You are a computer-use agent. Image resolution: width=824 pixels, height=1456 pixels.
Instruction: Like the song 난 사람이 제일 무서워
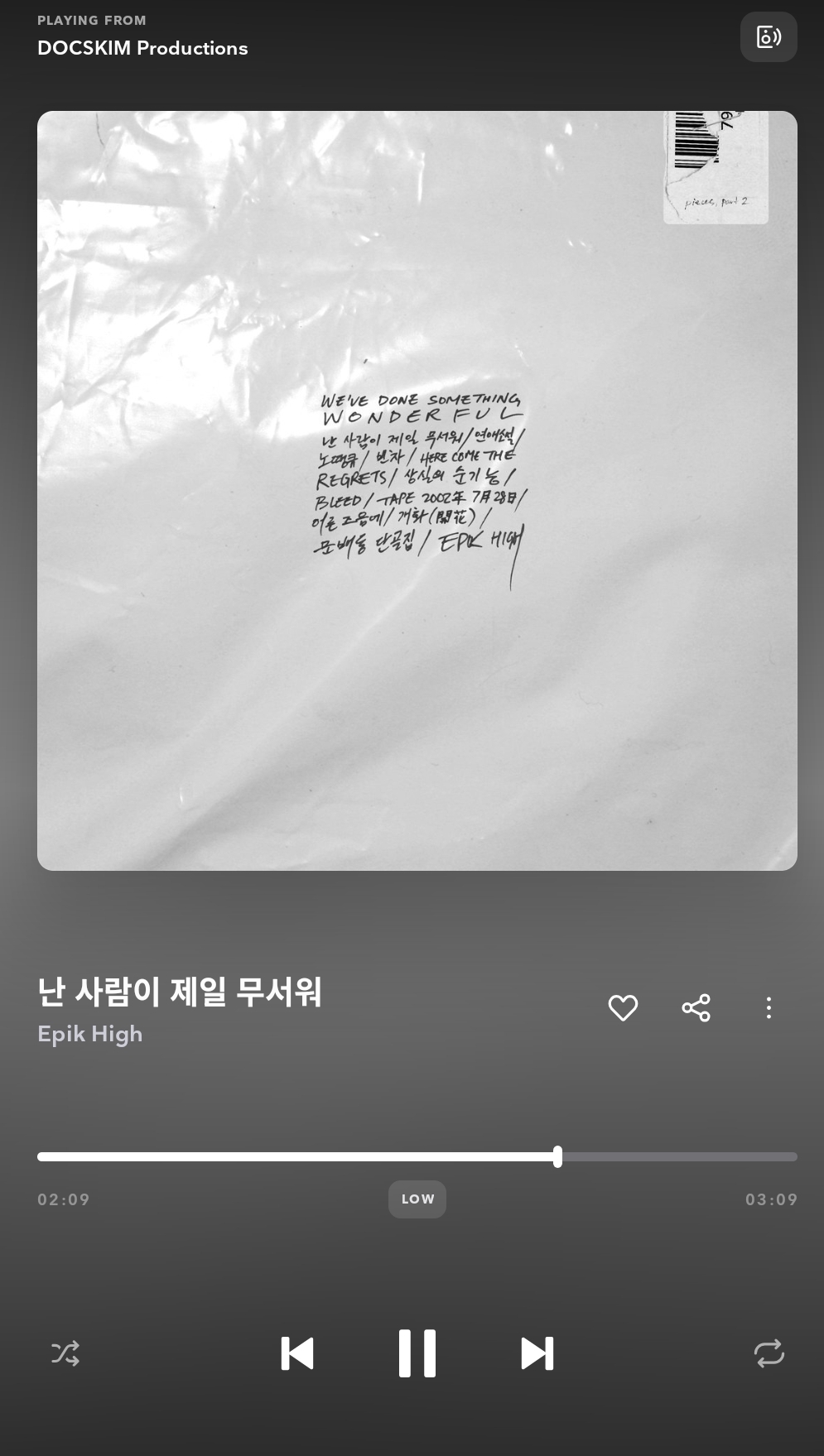623,1007
